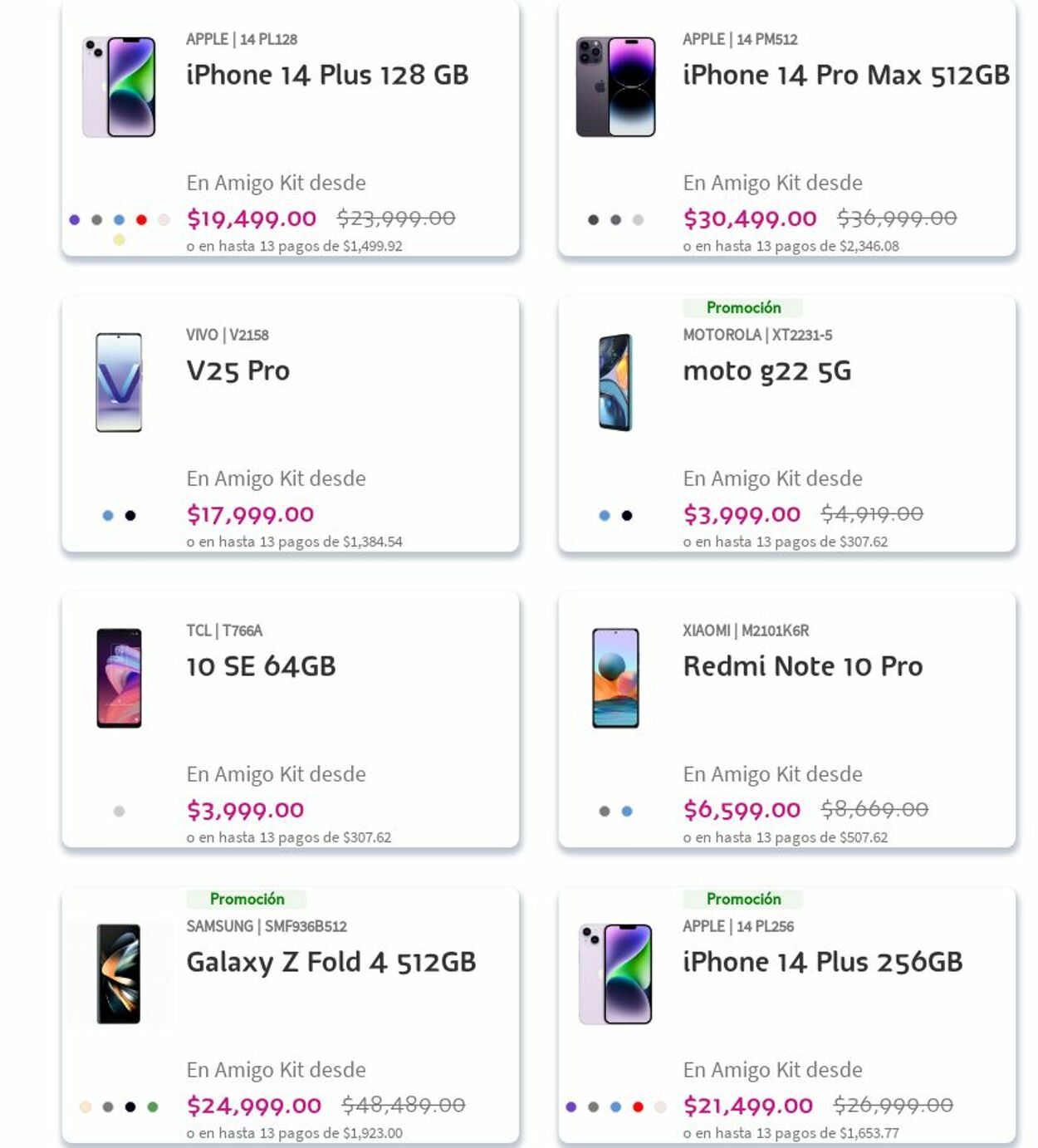Open the moto g22 5G card
1038x1148 pixels.
(766, 371)
